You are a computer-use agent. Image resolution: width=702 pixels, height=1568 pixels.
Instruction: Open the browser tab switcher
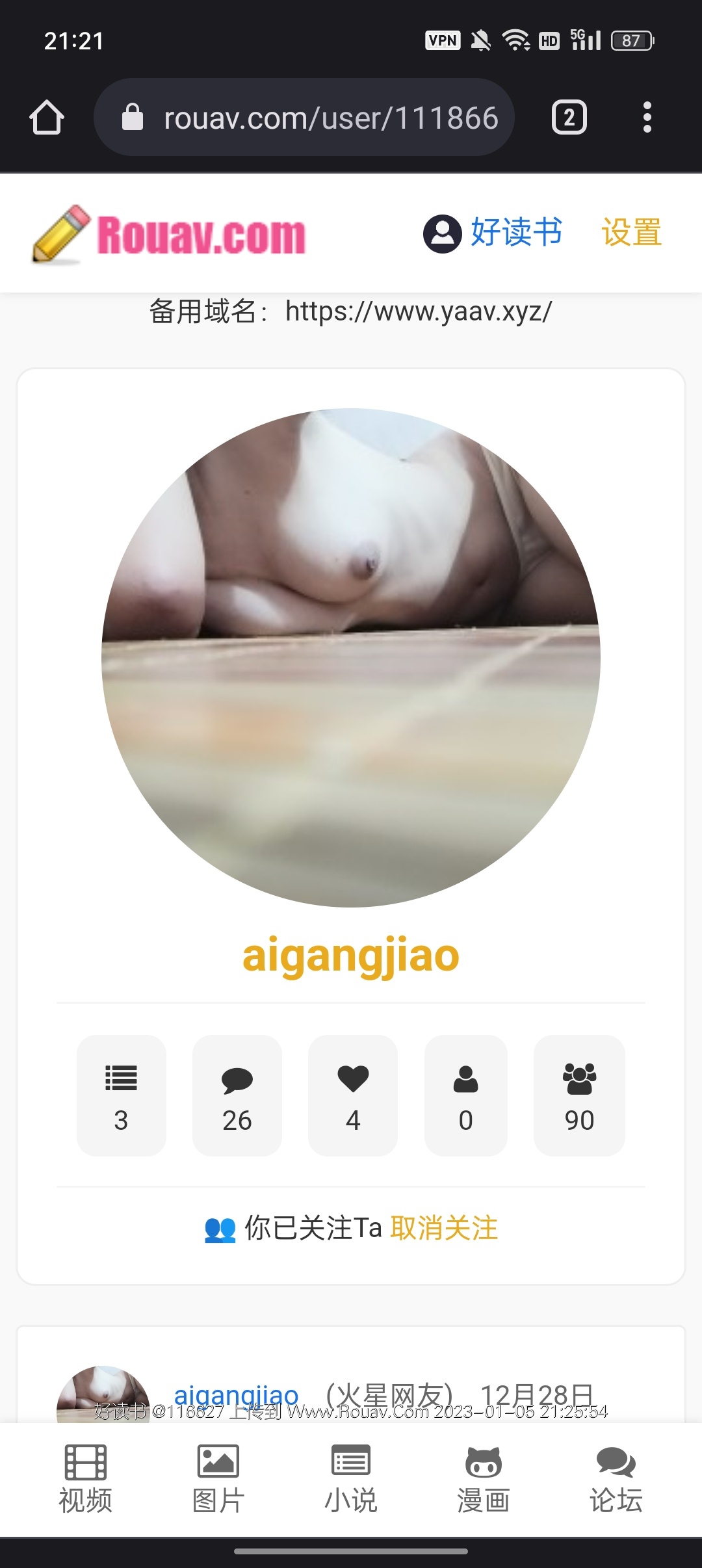click(x=569, y=118)
